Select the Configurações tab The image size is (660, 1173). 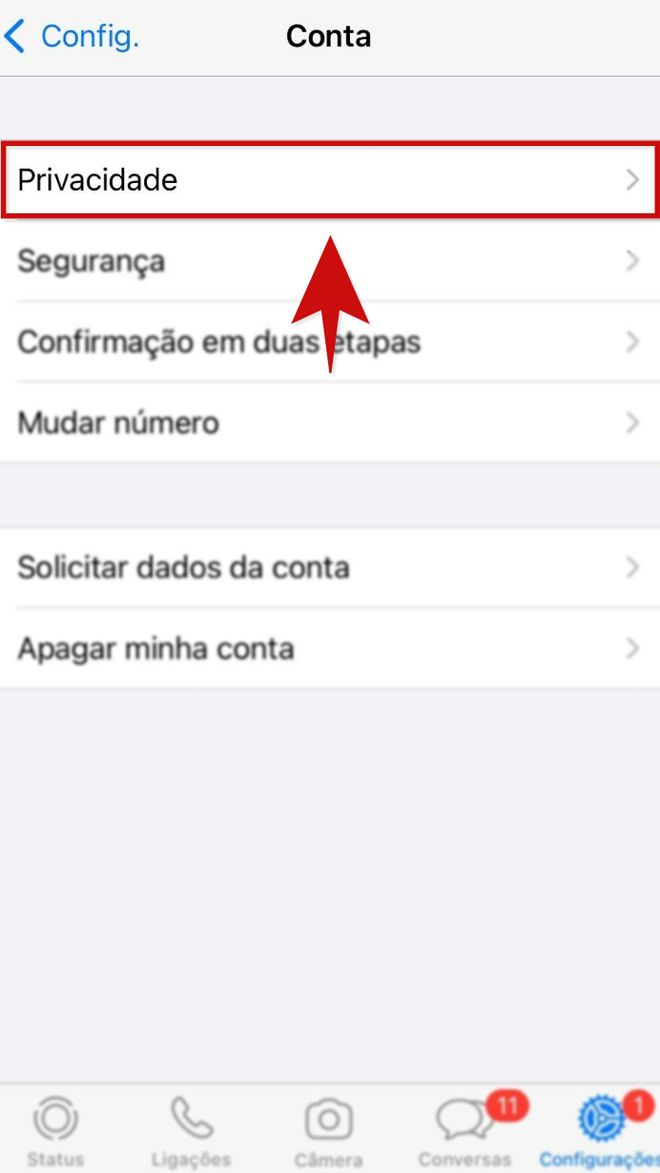coord(600,1131)
